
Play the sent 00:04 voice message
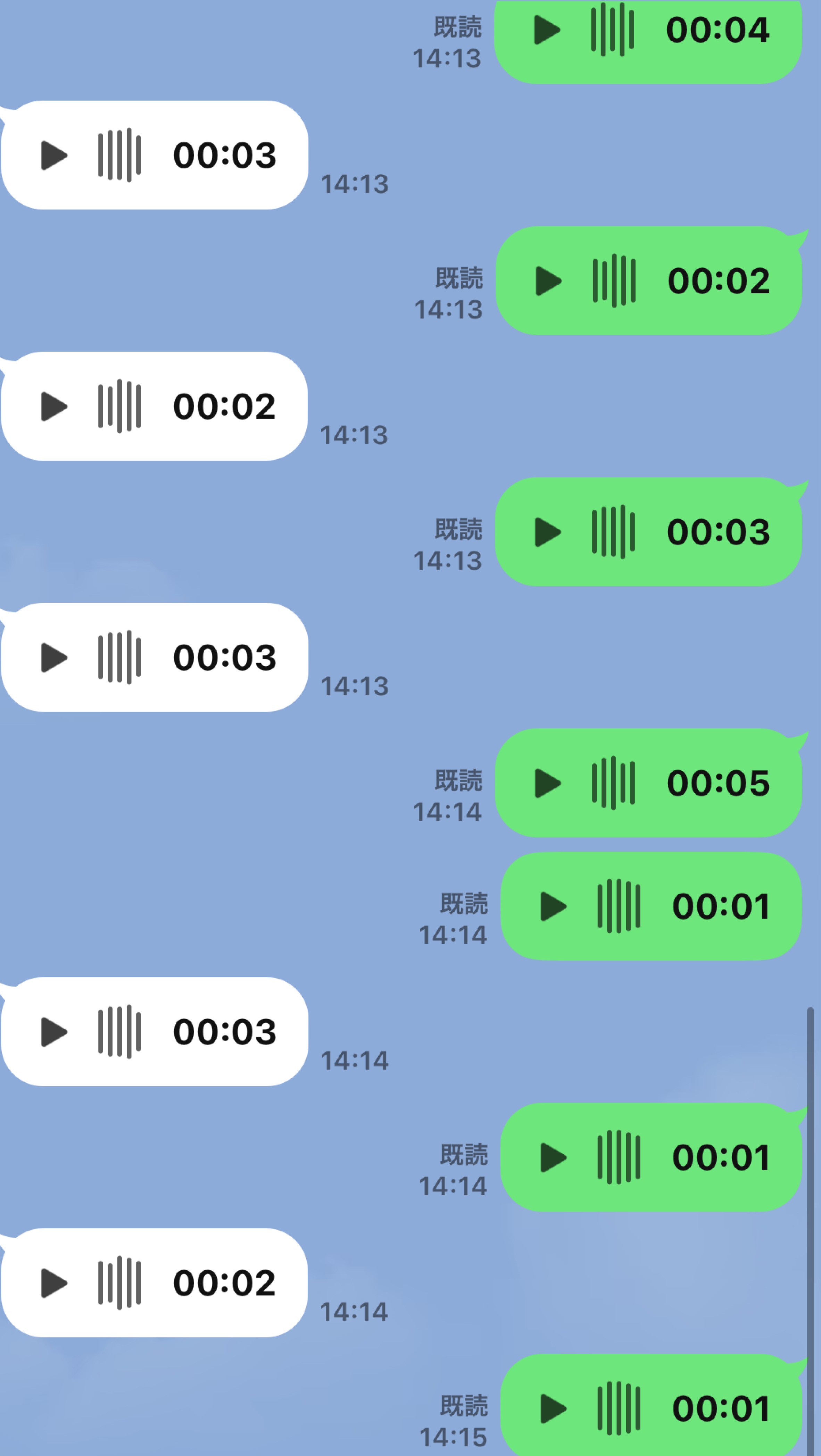[547, 30]
